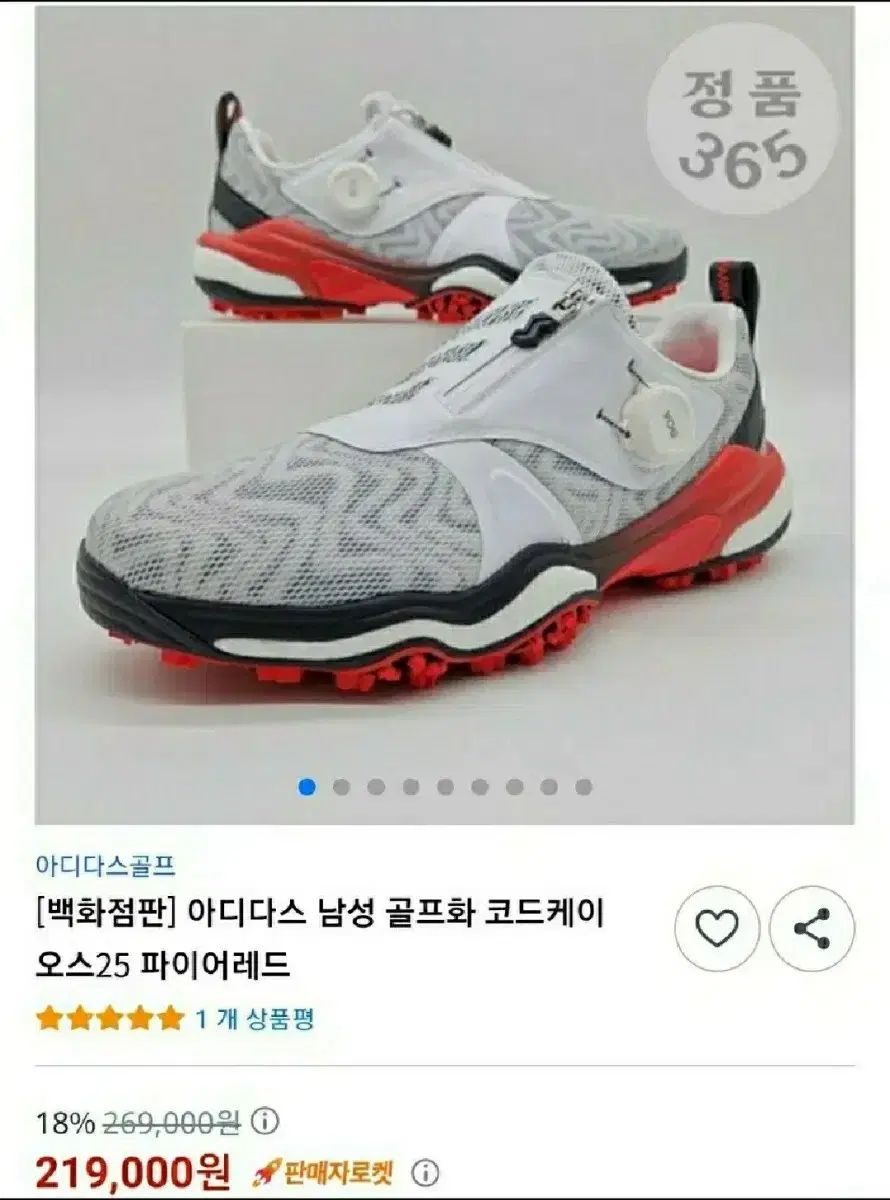Open info icon next to 269,000원 price

[x=264, y=1122]
